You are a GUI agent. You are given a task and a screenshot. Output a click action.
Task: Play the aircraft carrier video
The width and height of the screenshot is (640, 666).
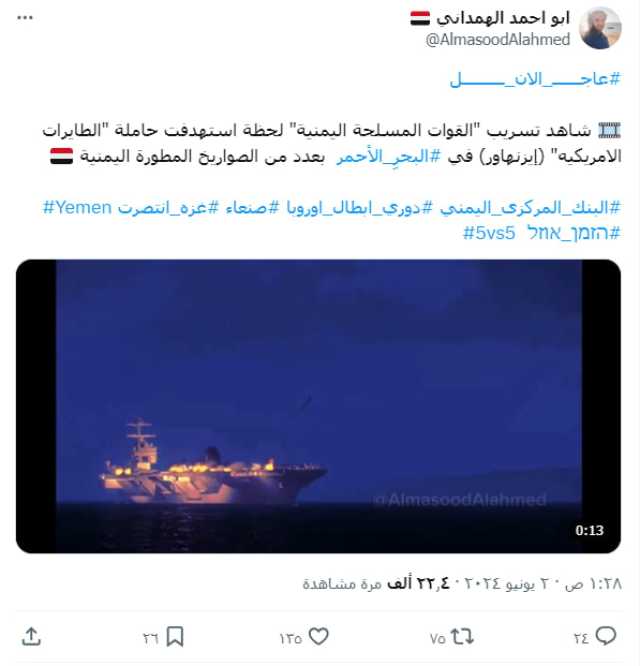click(318, 406)
